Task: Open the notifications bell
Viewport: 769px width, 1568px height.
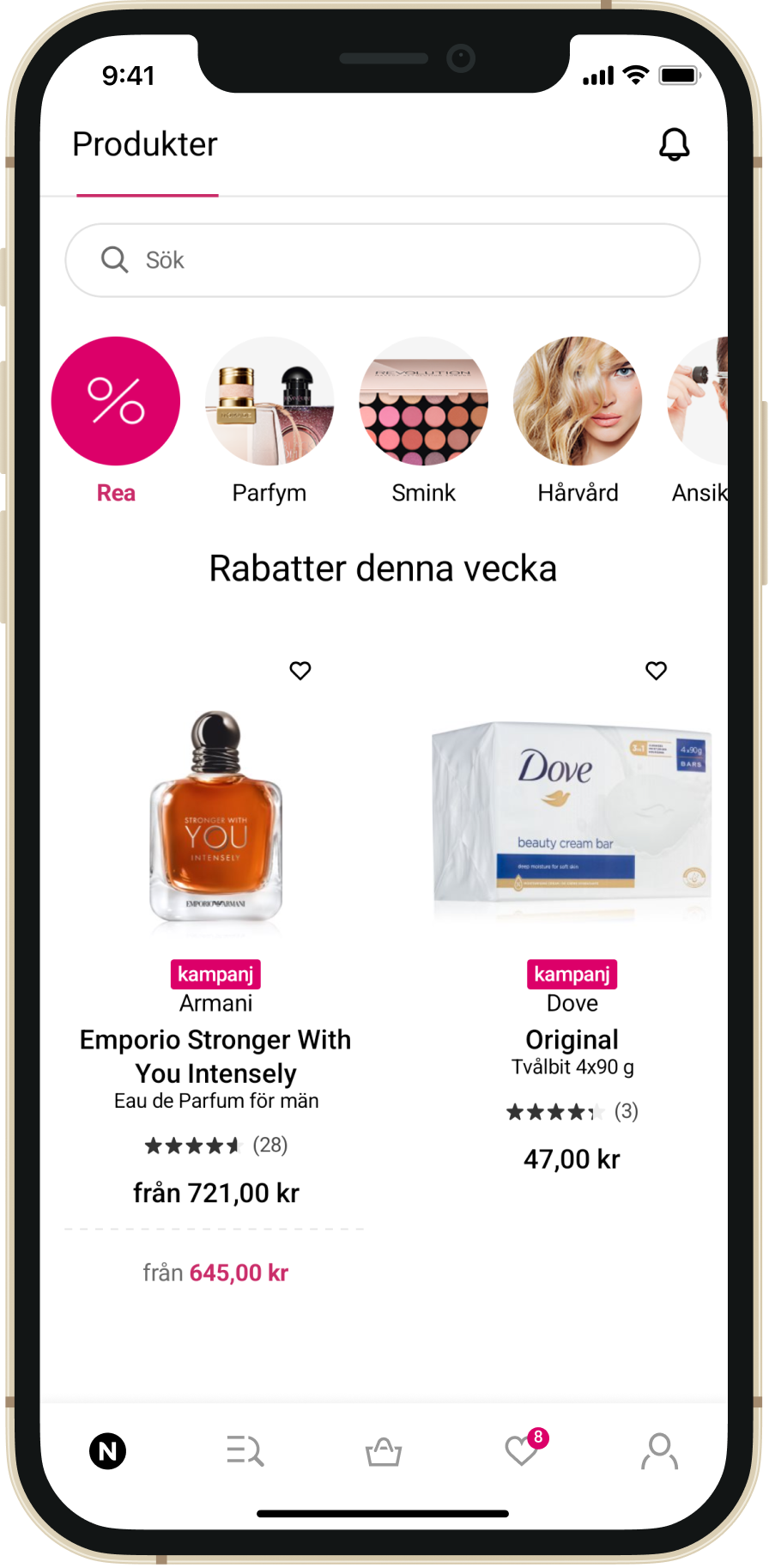Action: (x=675, y=144)
